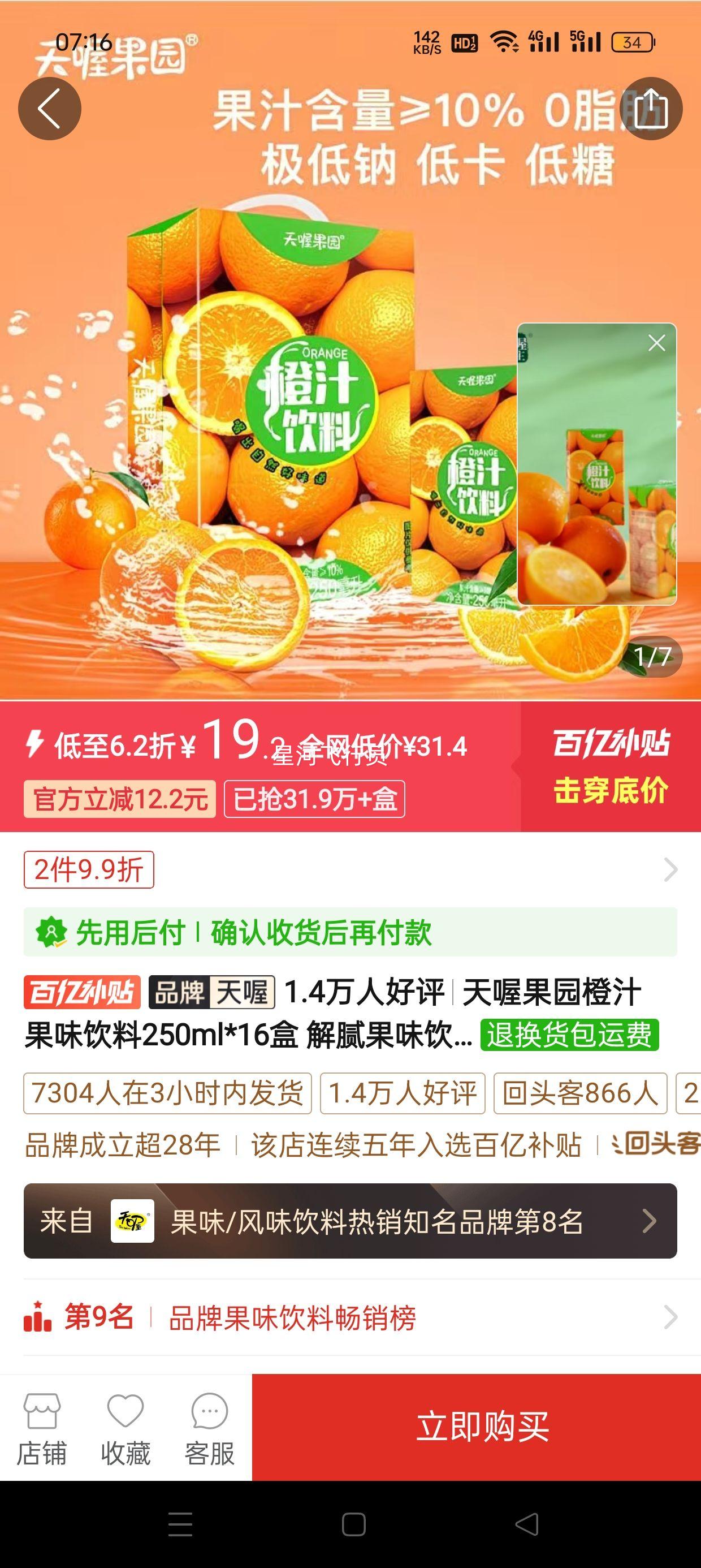This screenshot has width=701, height=1568.
Task: Close the floating video preview window
Action: (x=656, y=343)
